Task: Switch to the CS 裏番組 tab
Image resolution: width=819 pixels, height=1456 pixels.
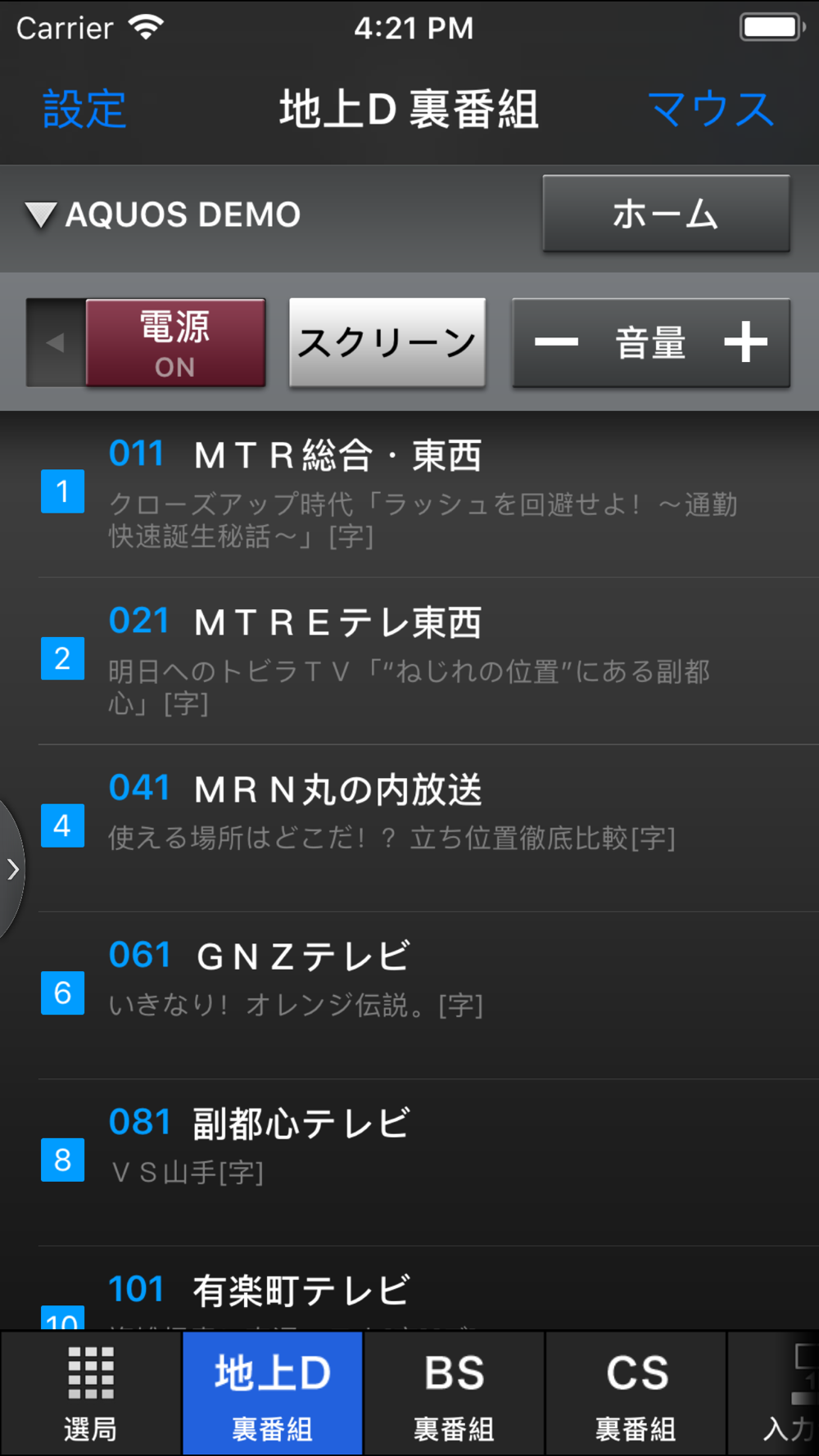Action: pyautogui.click(x=636, y=1394)
